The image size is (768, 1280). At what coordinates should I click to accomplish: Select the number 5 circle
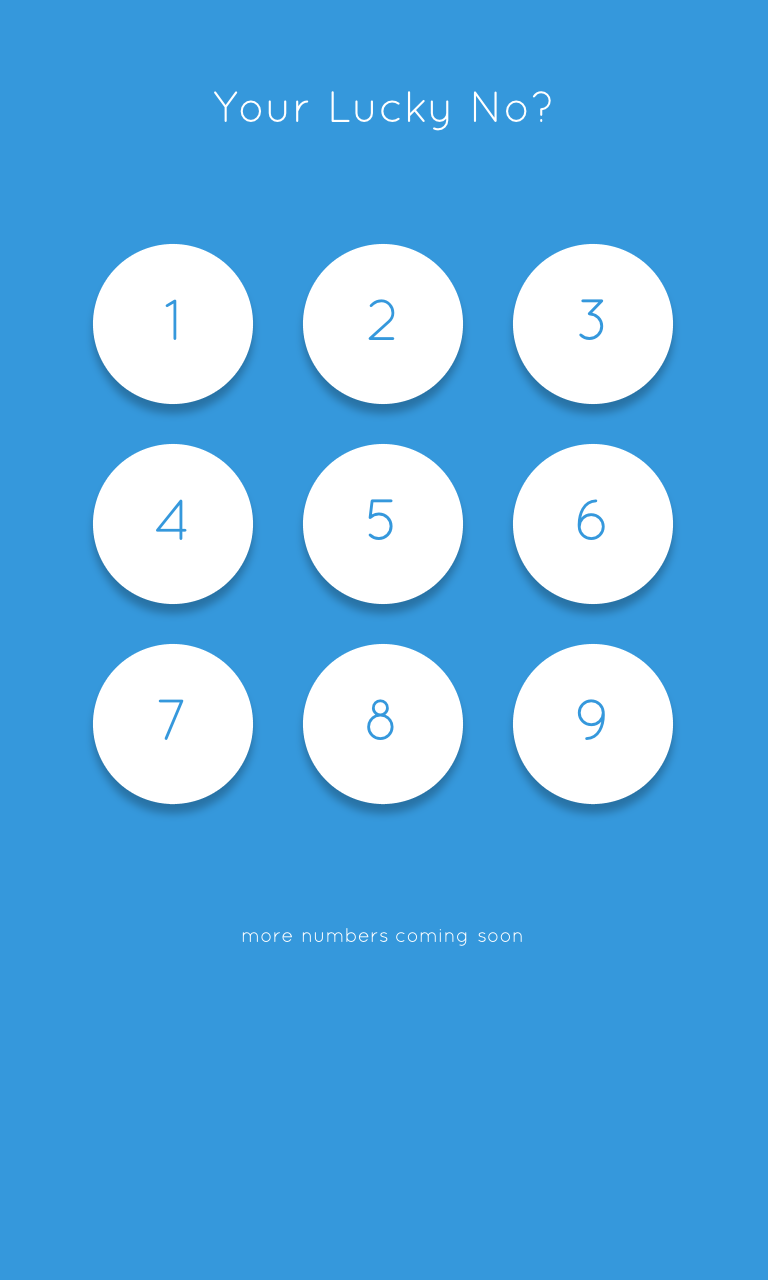point(383,524)
